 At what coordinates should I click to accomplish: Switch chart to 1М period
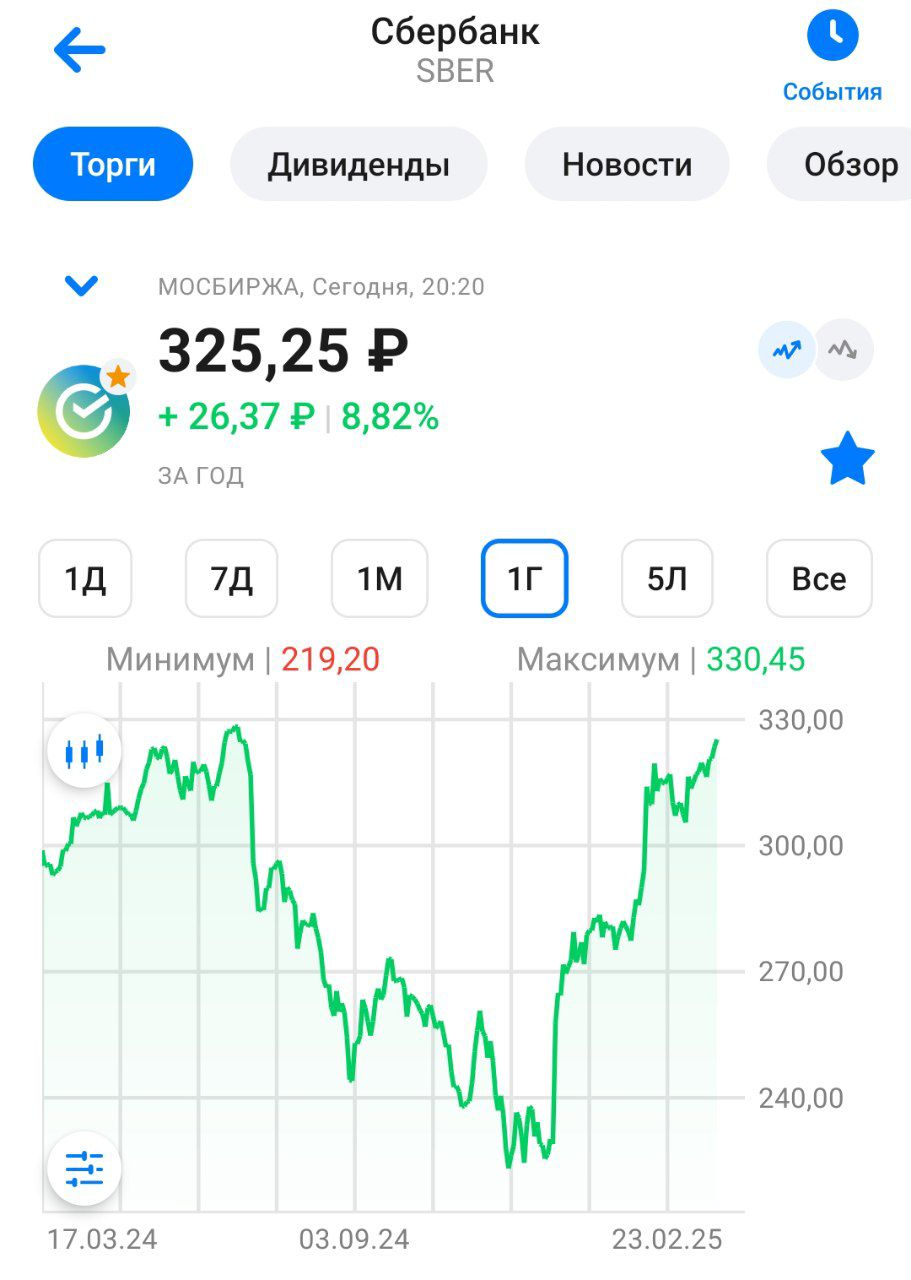pos(379,579)
